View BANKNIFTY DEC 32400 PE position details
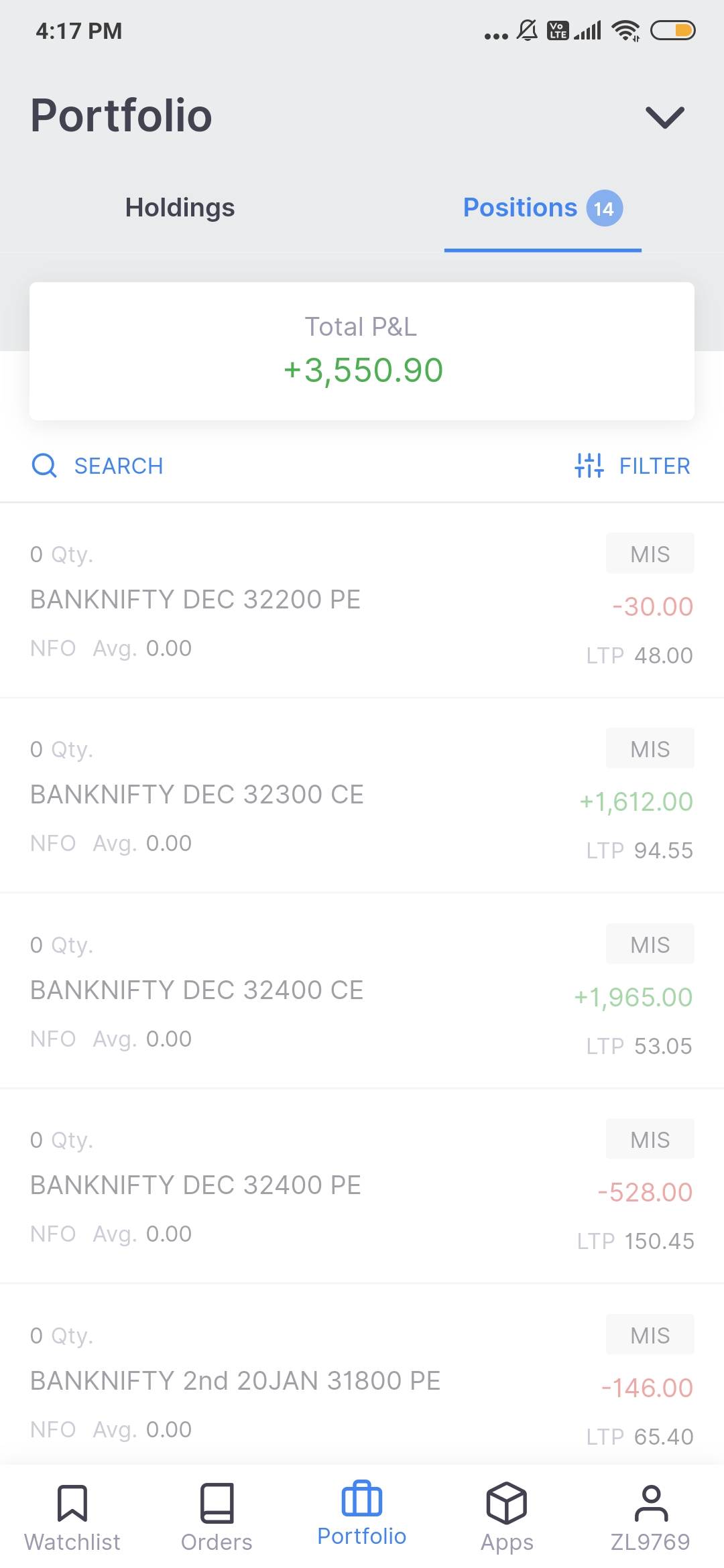The image size is (724, 1568). coord(362,1187)
